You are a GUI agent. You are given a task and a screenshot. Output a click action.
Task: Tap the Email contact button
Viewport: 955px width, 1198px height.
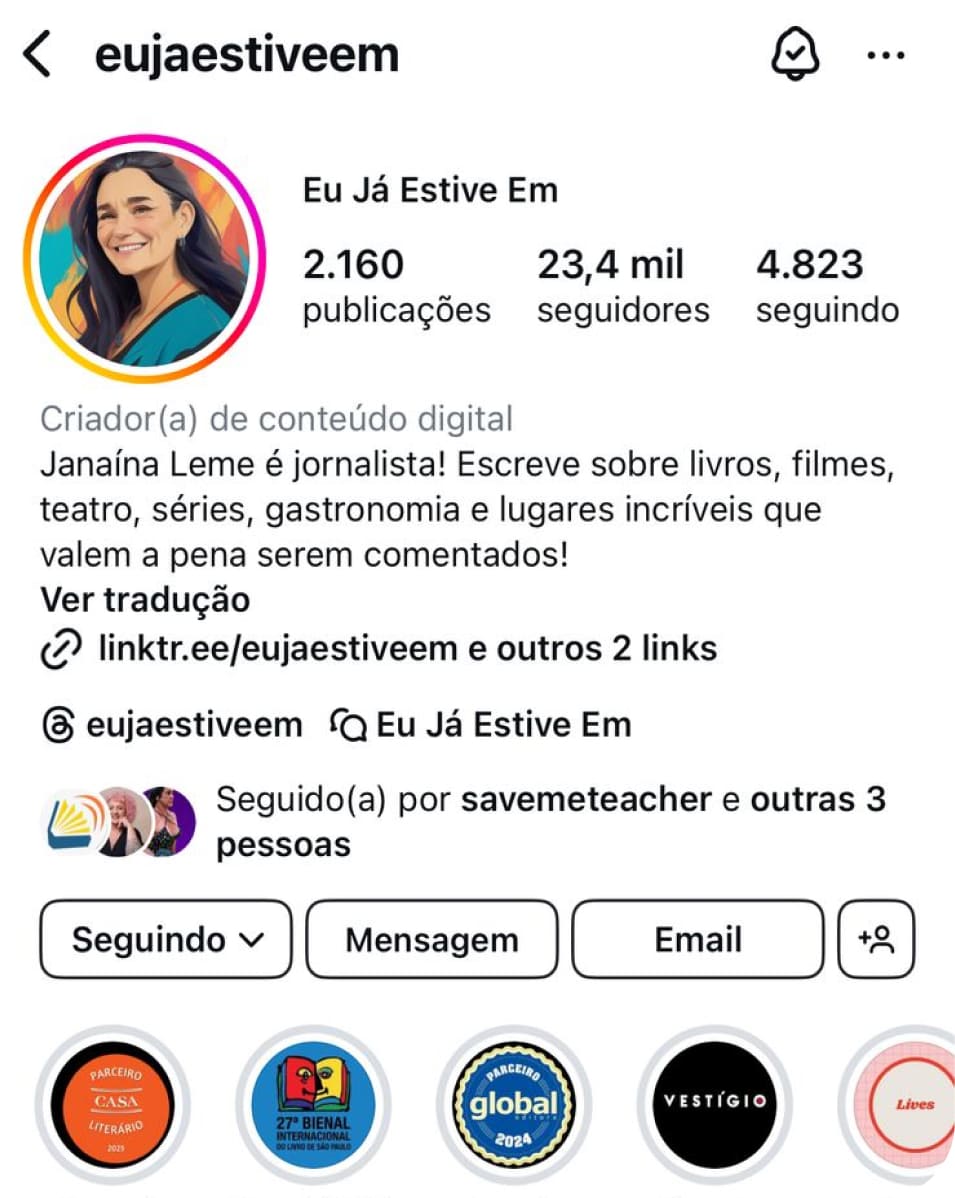point(697,939)
